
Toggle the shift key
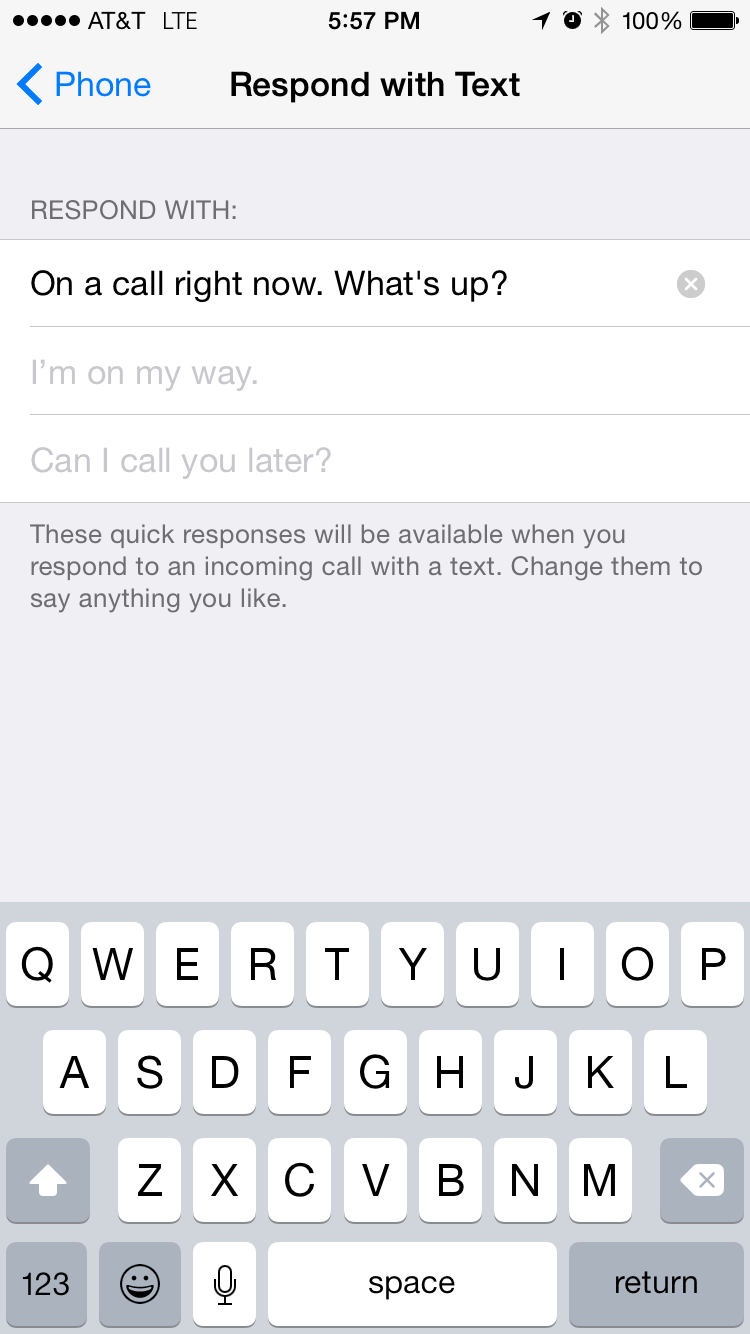48,1181
